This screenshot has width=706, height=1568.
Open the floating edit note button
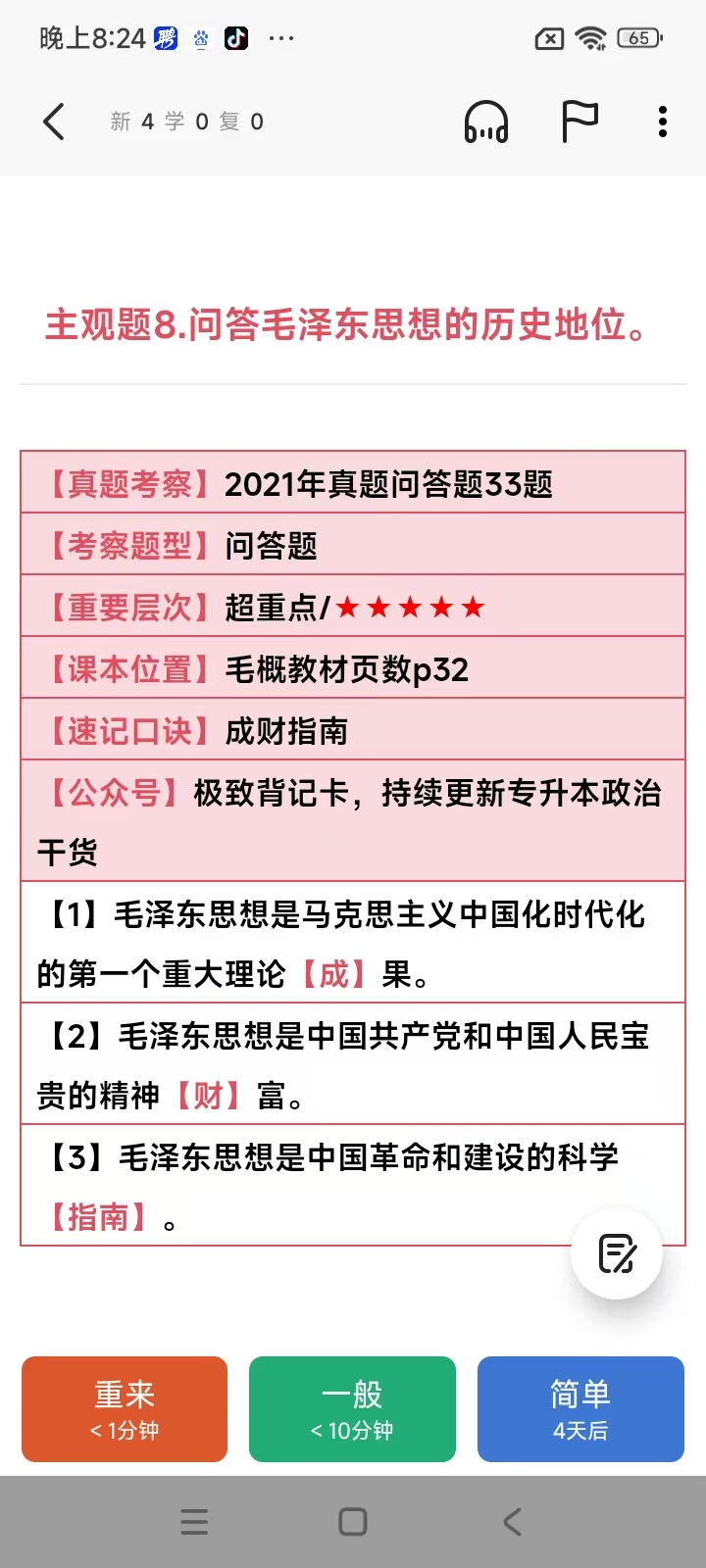tap(617, 1253)
